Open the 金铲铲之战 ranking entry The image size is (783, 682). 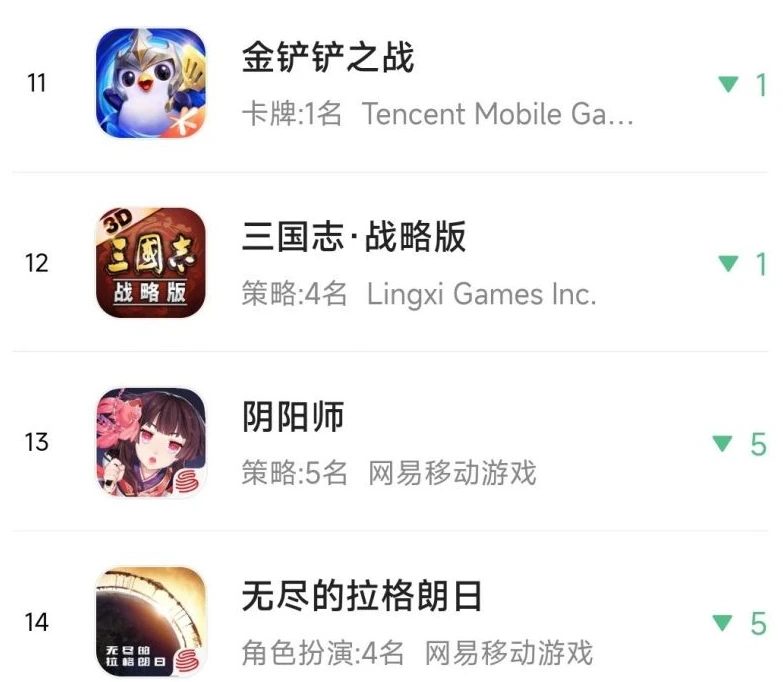[328, 58]
